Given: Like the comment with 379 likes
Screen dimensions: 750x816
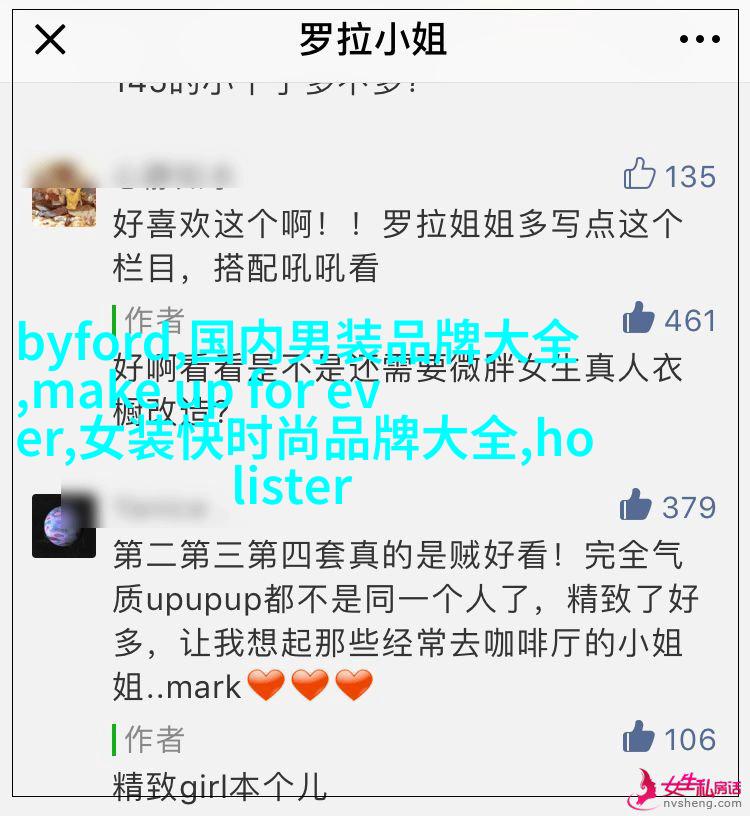Looking at the screenshot, I should [636, 506].
